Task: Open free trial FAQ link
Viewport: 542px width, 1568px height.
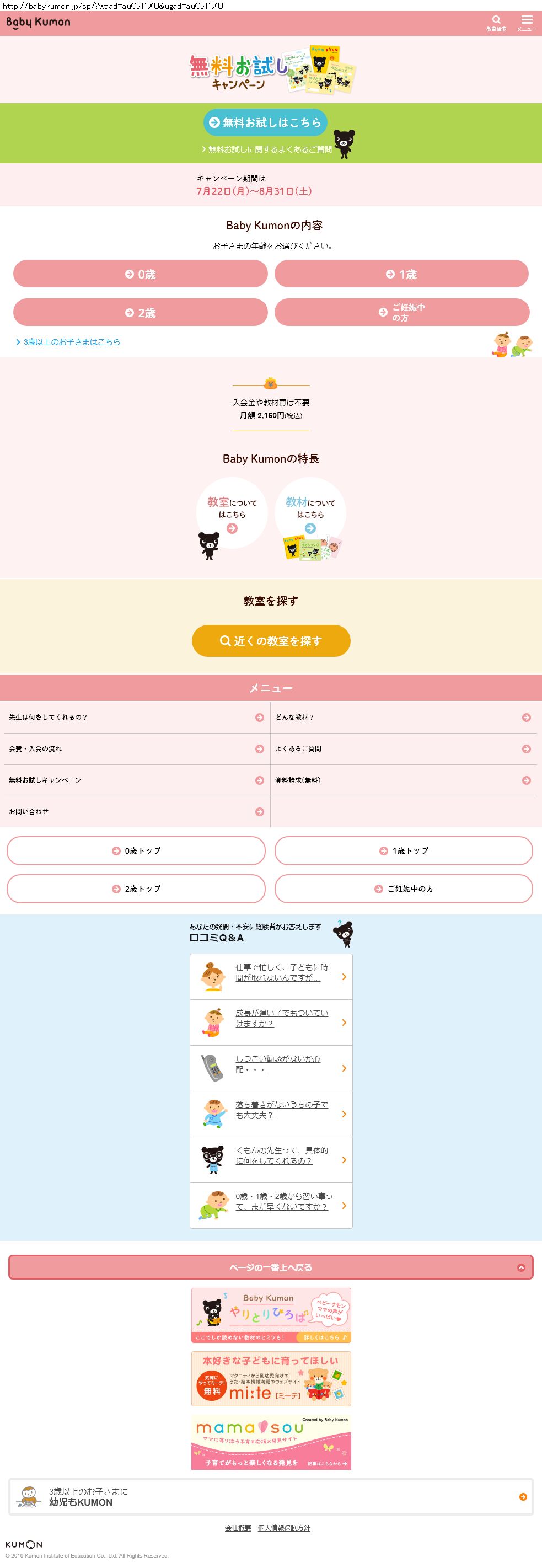Action: (267, 149)
